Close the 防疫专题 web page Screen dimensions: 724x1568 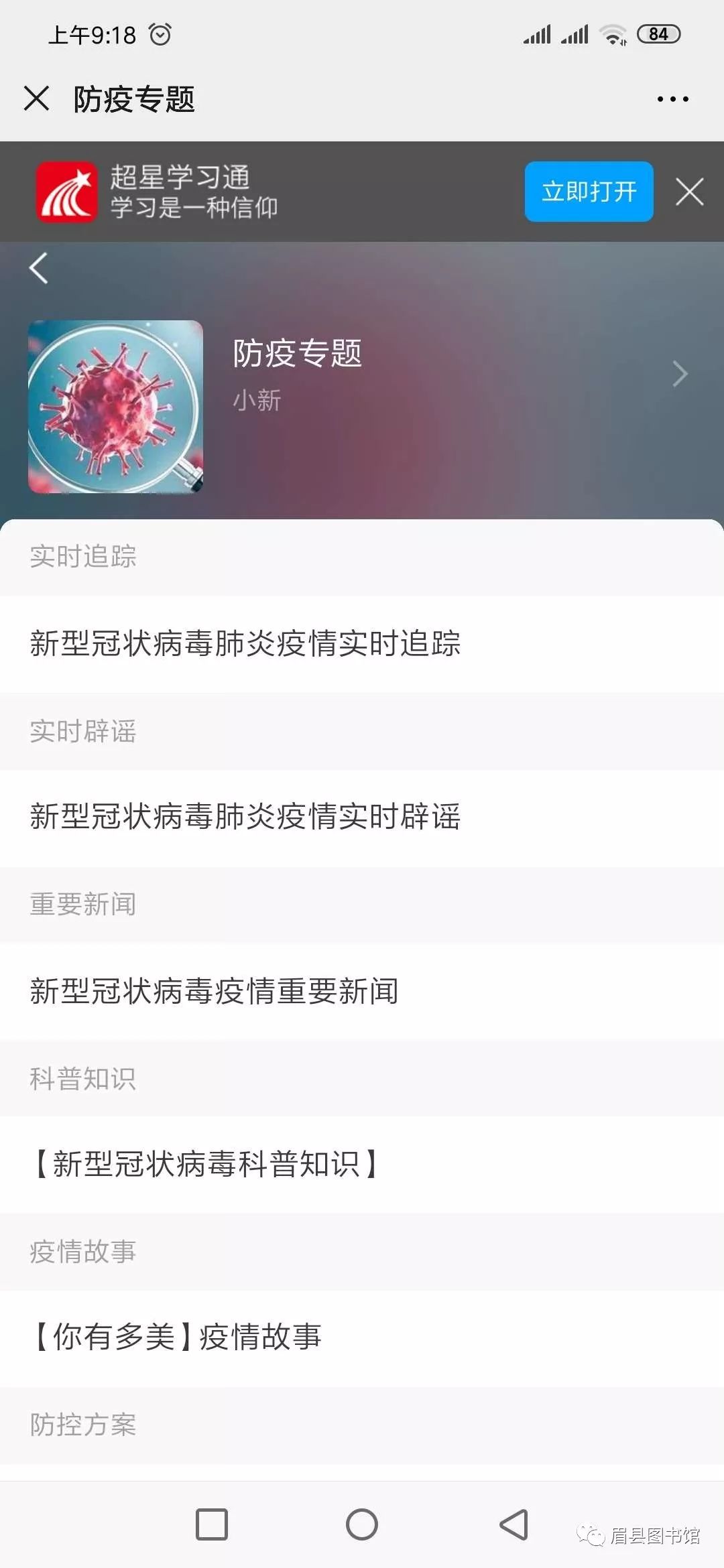pos(36,99)
